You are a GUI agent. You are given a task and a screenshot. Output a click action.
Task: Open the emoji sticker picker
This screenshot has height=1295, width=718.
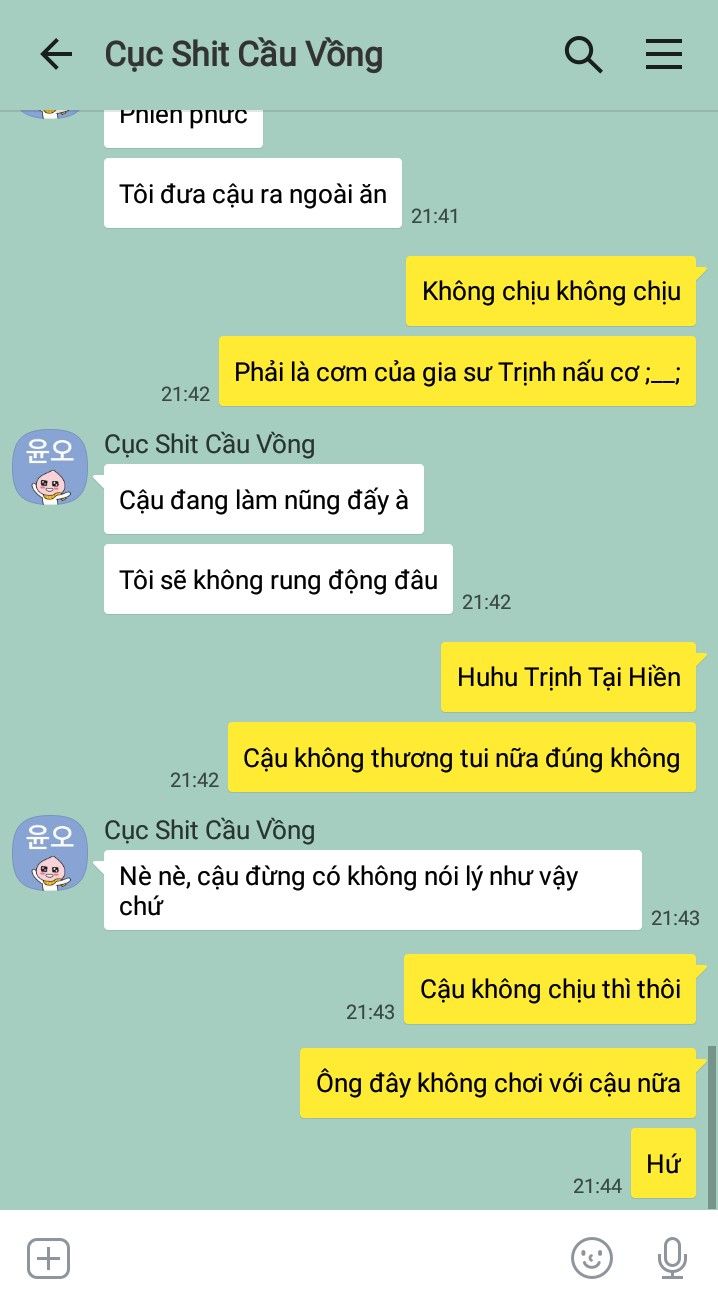tap(591, 1257)
